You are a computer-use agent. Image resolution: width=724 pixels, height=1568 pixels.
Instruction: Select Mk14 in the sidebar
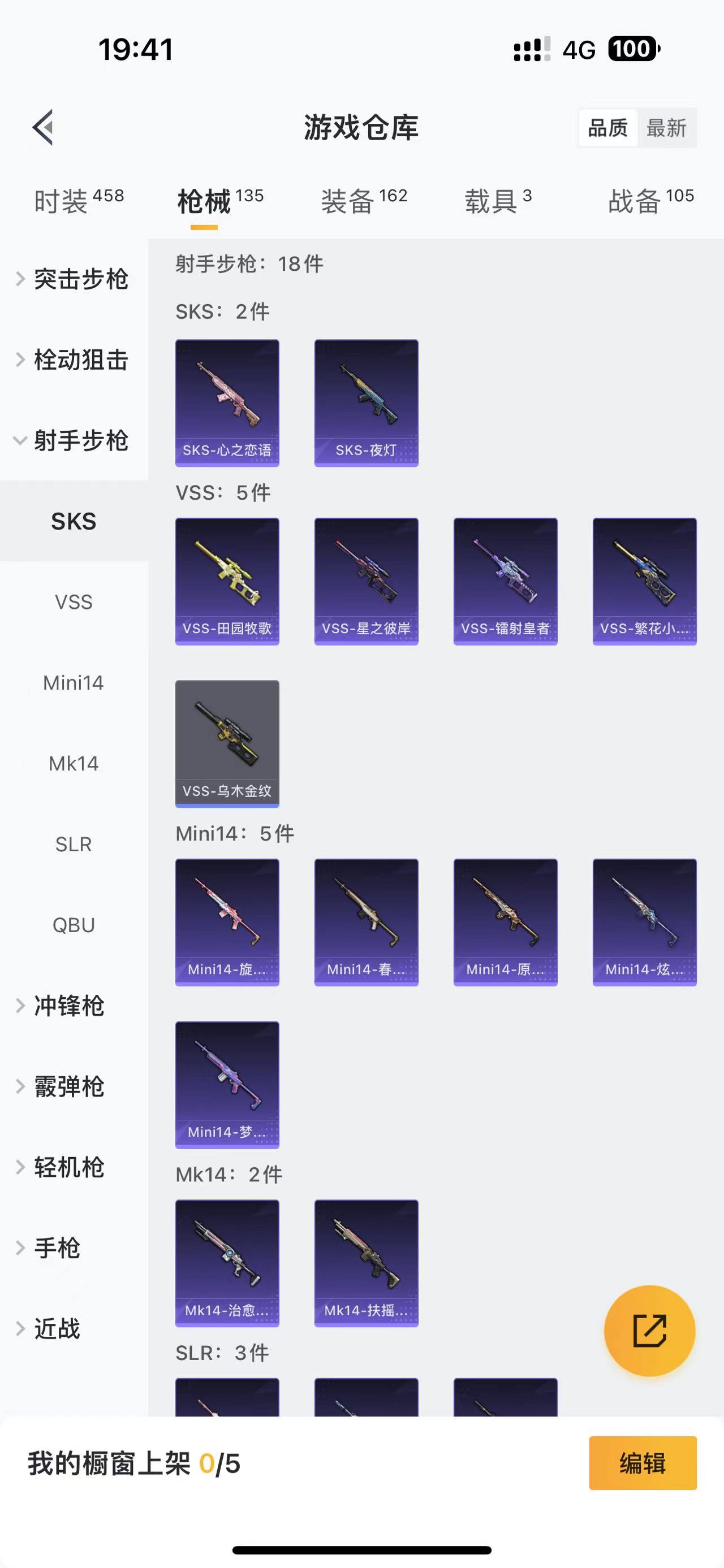click(73, 763)
